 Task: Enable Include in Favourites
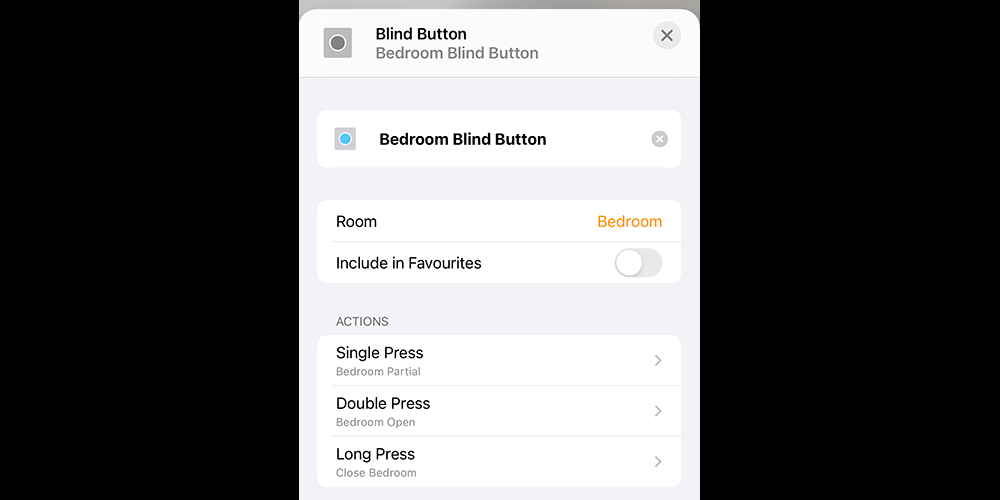(x=638, y=263)
